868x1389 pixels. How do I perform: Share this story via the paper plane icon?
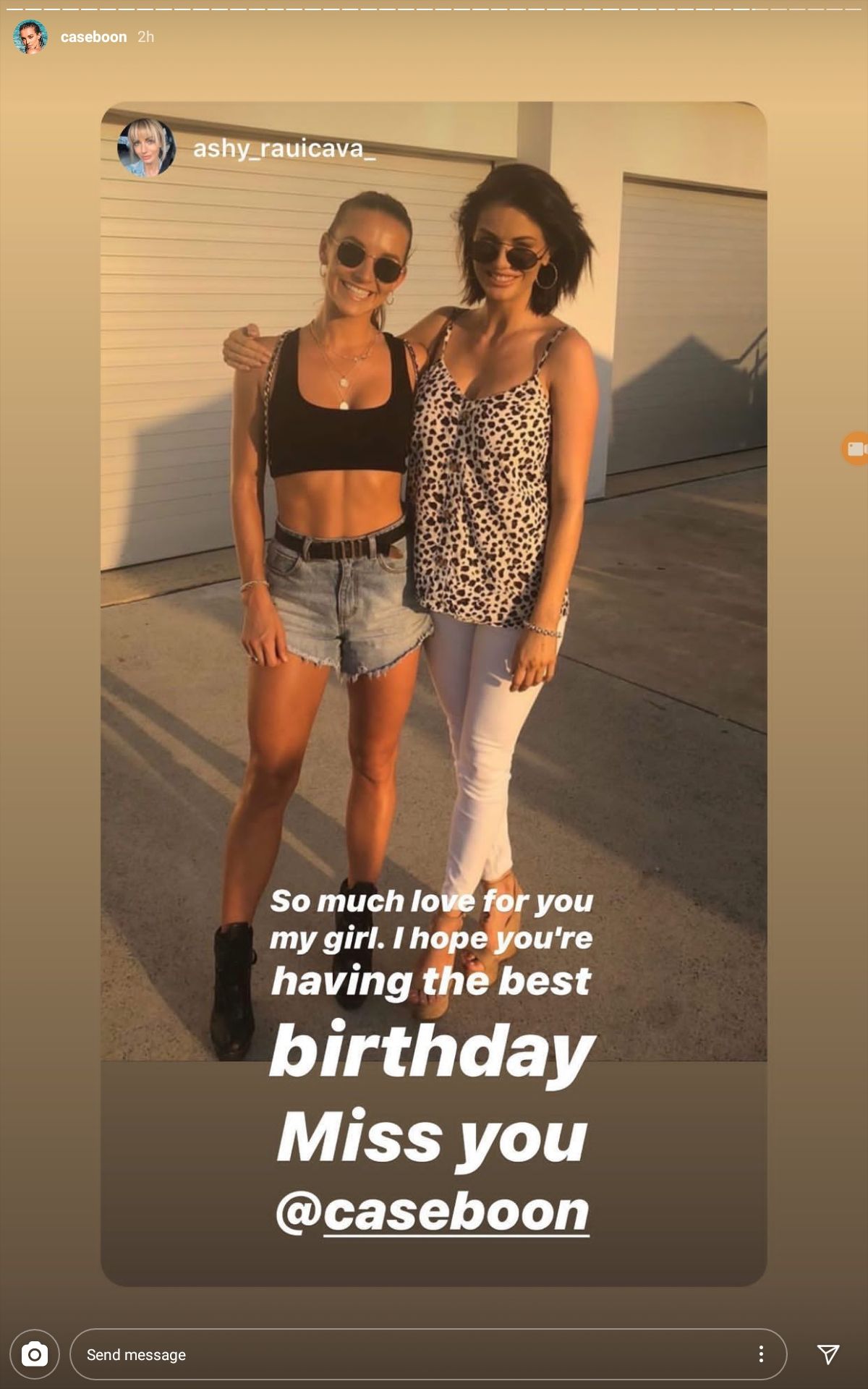point(828,1354)
